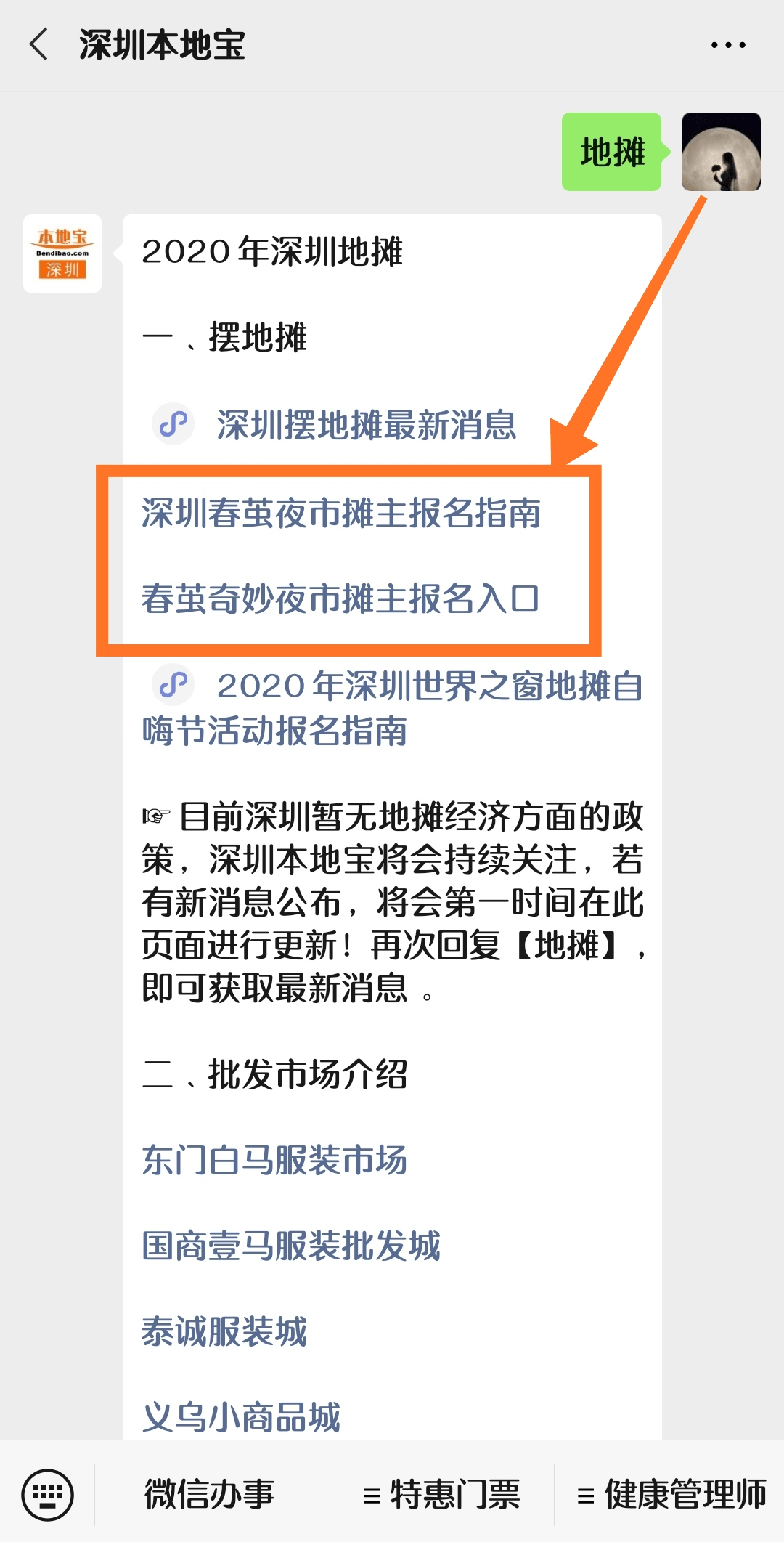Go back using the arrow icon
This screenshot has height=1542, width=784.
click(x=39, y=44)
